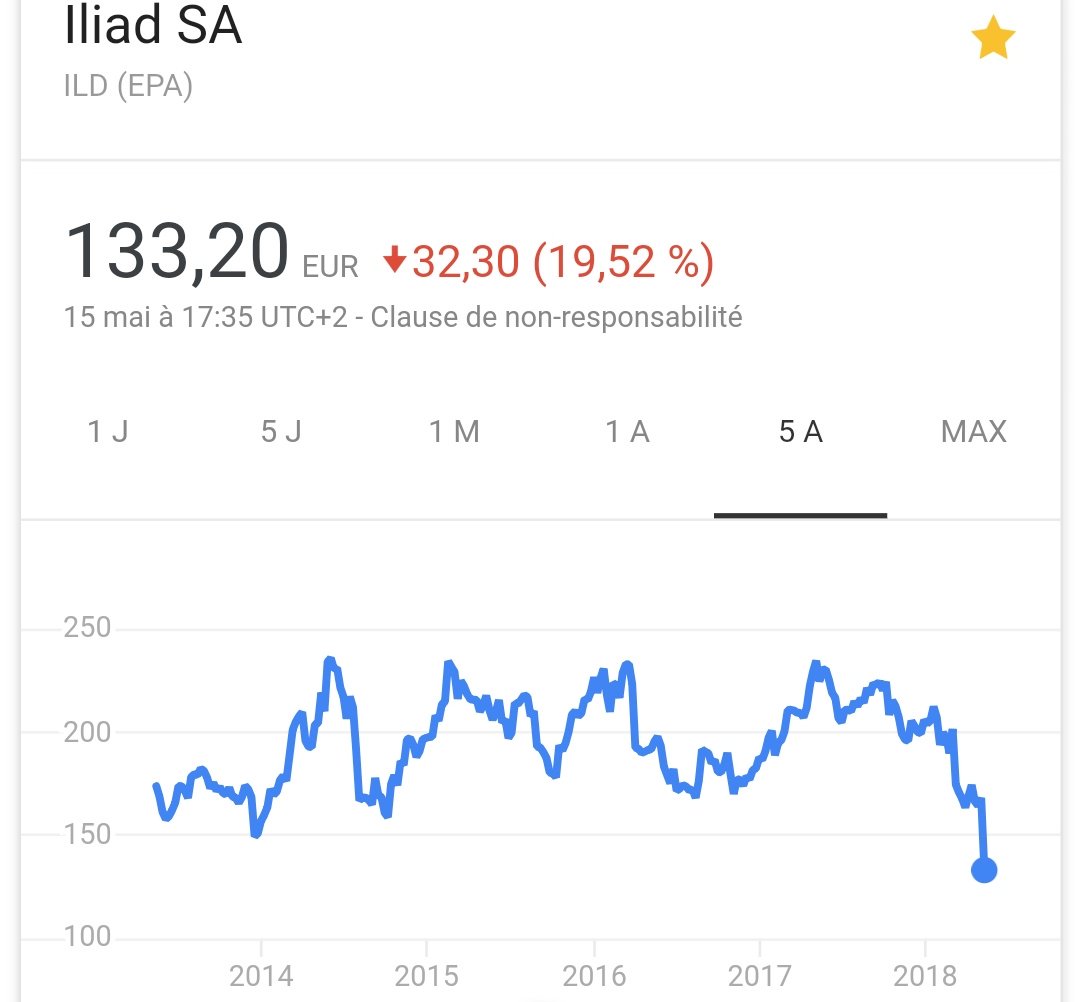Show the 1 M chart range
The height and width of the screenshot is (1002, 1080).
(454, 432)
